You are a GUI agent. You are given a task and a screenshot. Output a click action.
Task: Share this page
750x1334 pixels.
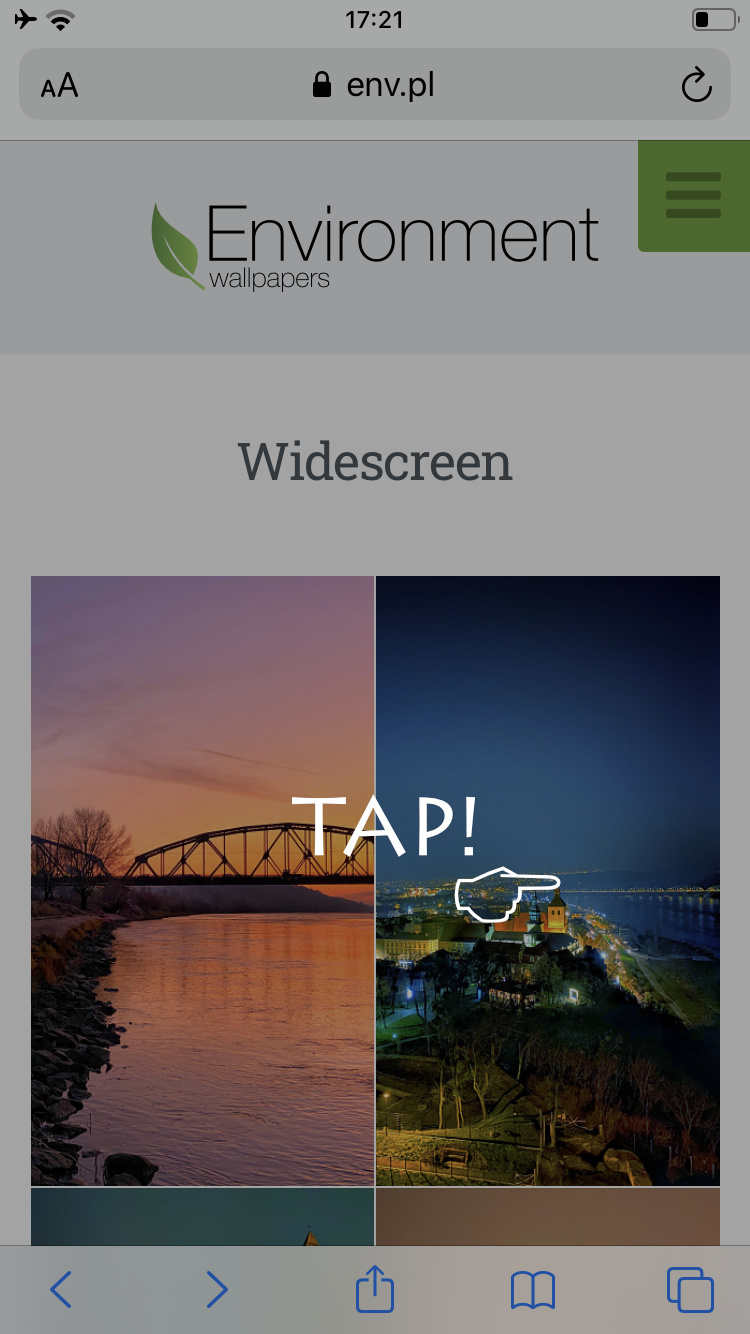(375, 1288)
